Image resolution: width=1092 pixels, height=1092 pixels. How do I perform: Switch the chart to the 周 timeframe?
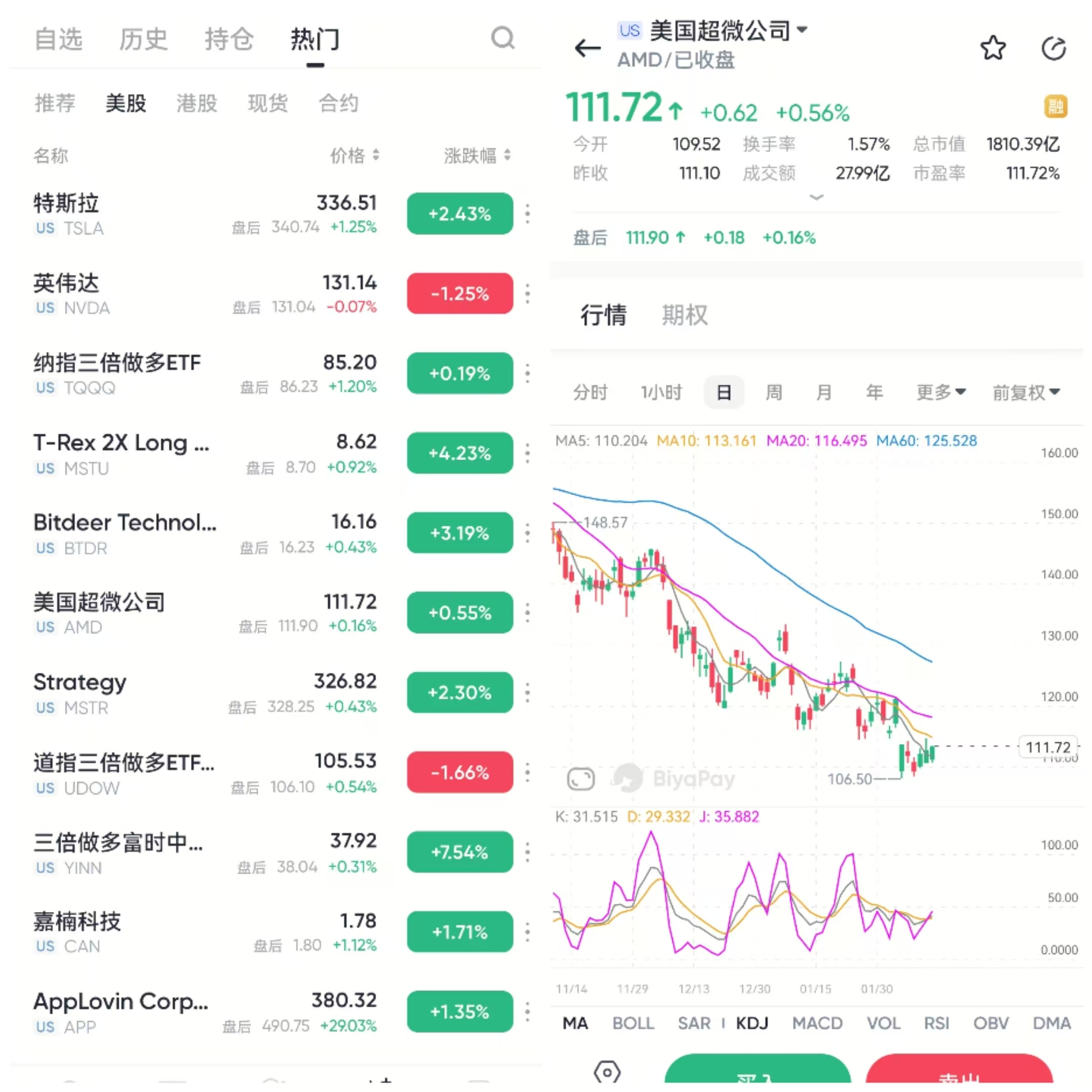[774, 392]
